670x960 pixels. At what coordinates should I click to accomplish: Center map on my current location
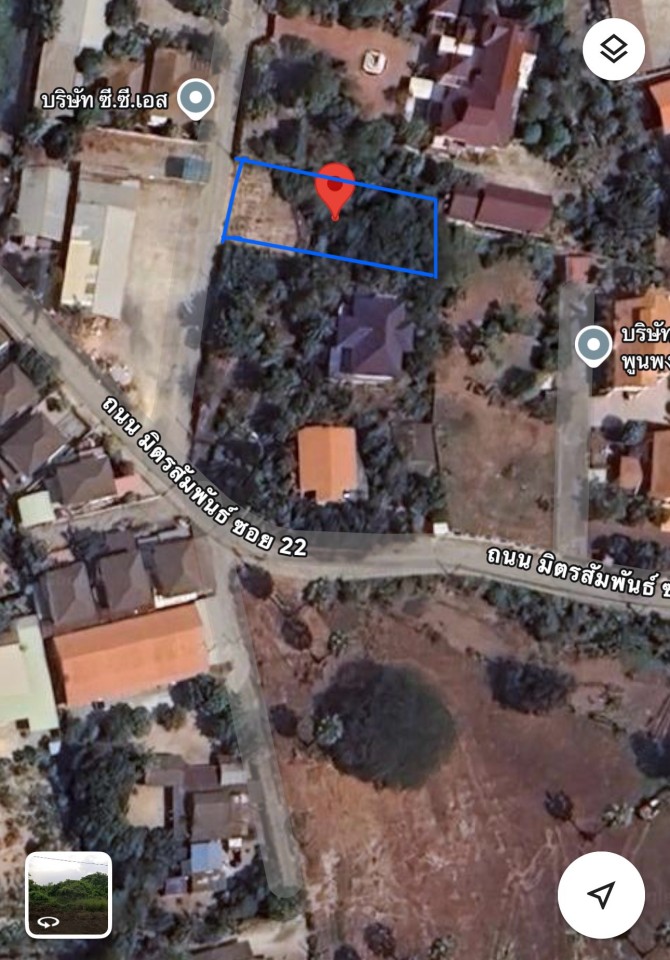(601, 894)
